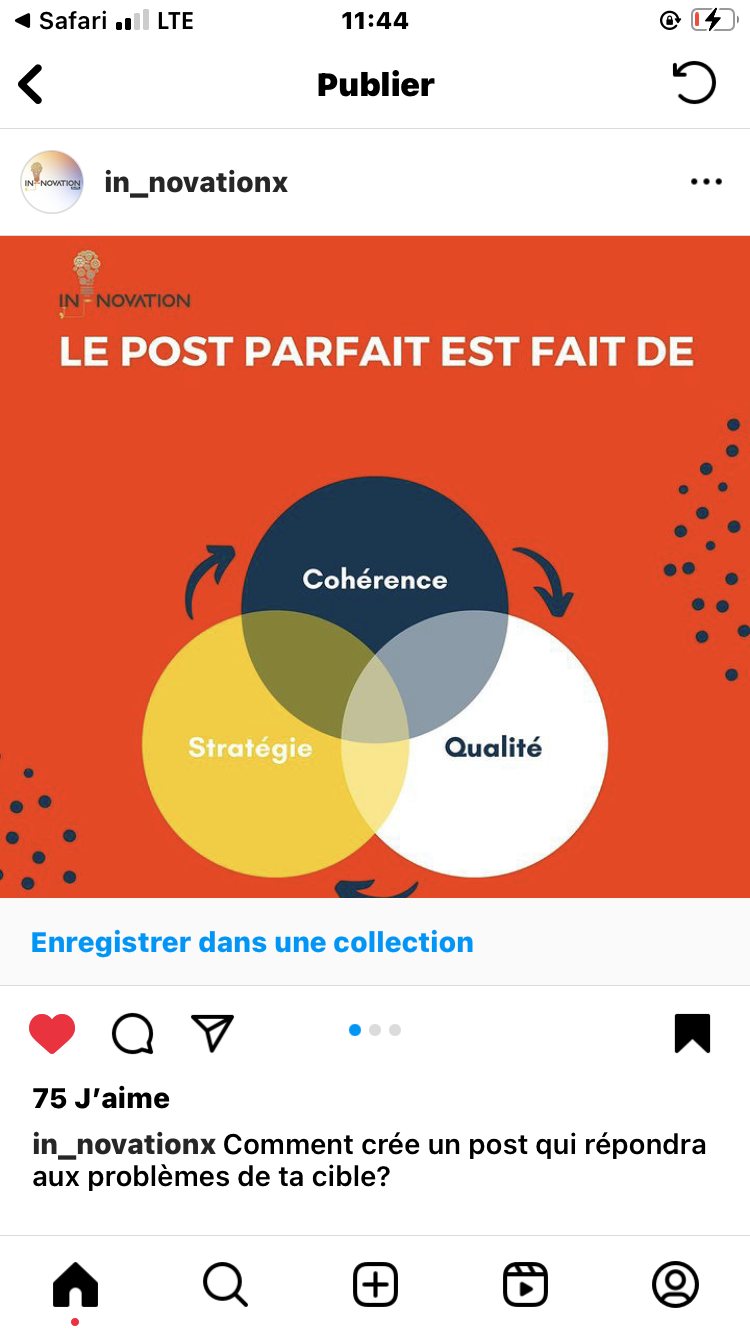Open the in_novationx username in the header

[x=196, y=182]
